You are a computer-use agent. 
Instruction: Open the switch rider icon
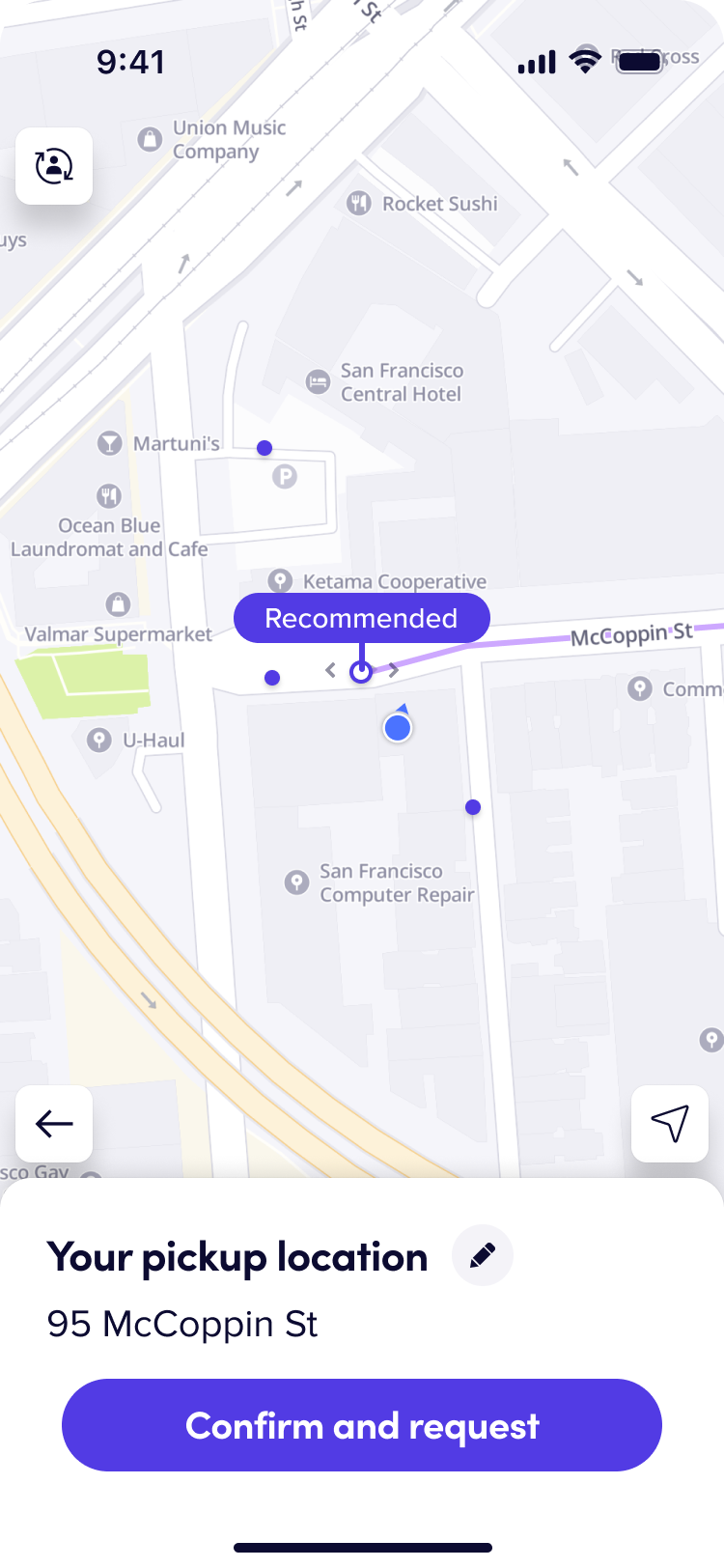click(x=54, y=166)
